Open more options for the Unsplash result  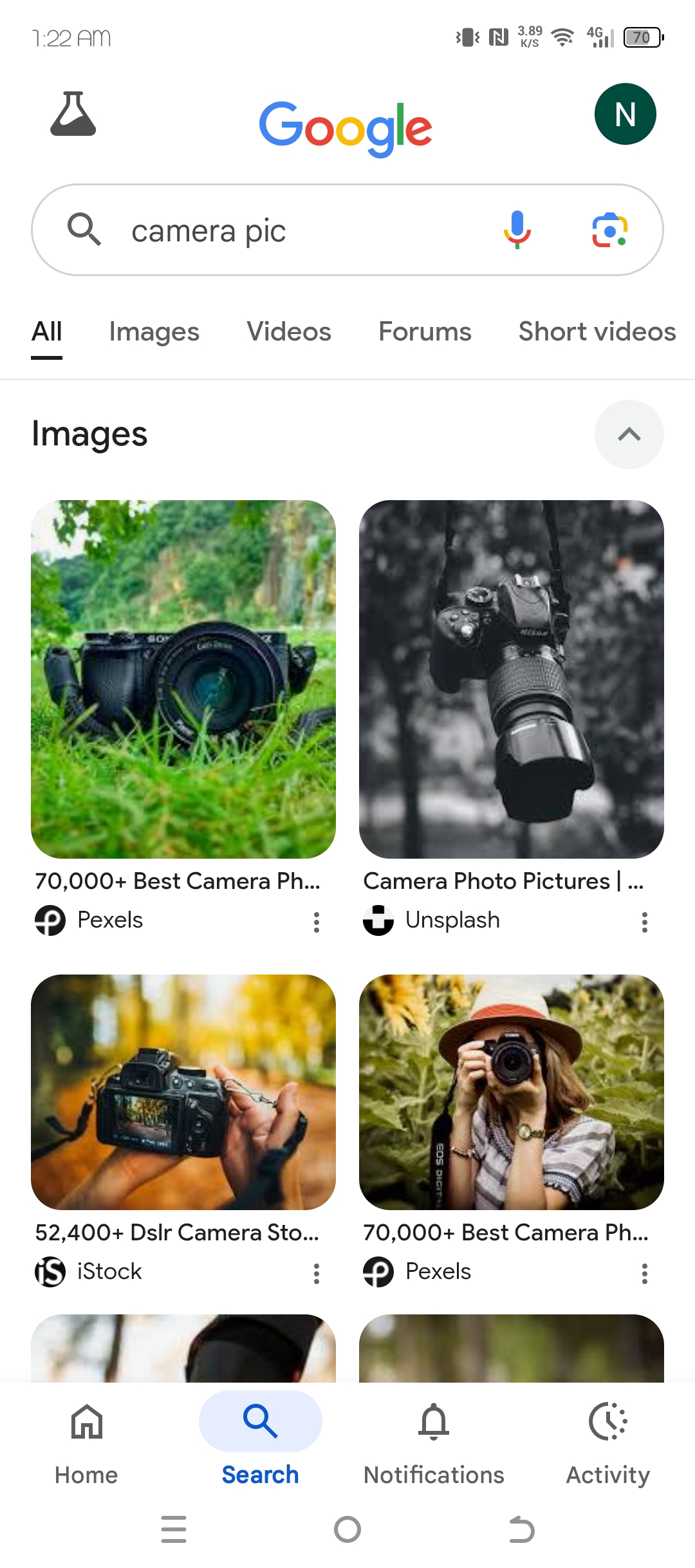point(644,922)
